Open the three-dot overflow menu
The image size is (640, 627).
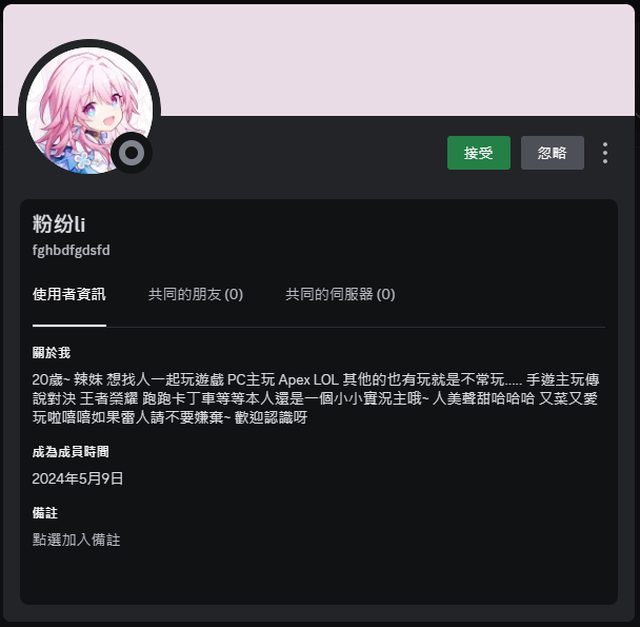(605, 153)
